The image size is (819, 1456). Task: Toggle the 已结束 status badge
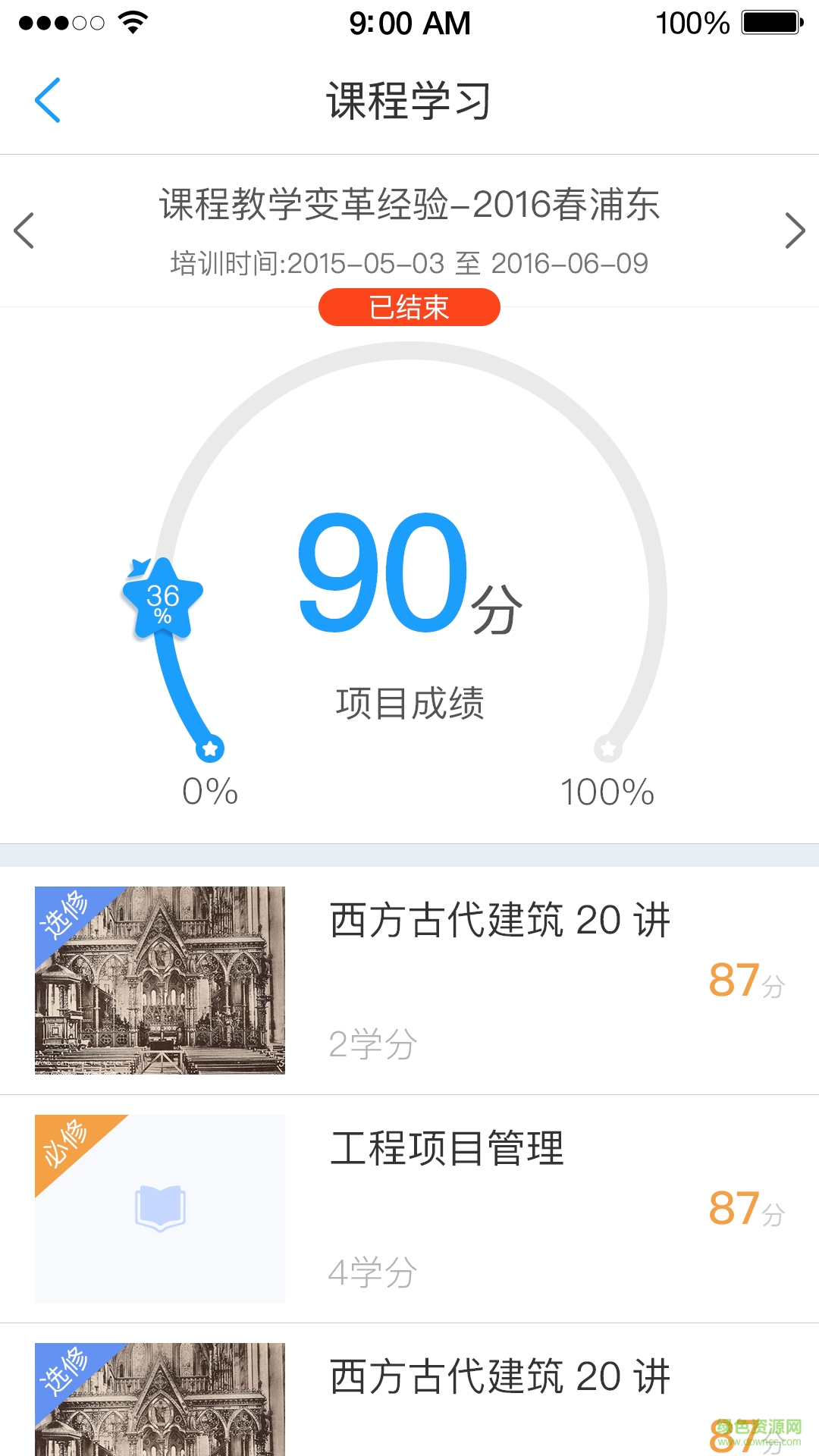pyautogui.click(x=409, y=306)
